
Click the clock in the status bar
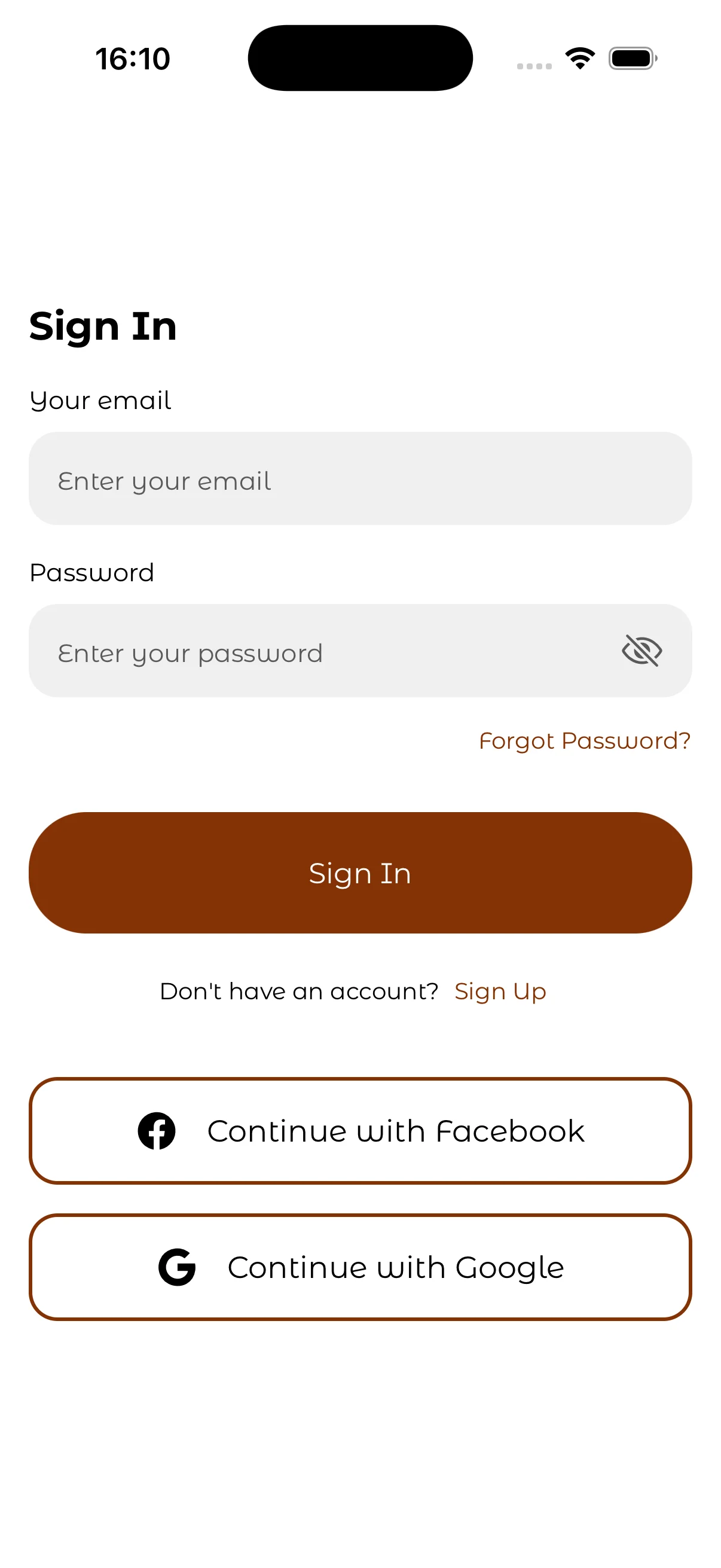tap(133, 58)
